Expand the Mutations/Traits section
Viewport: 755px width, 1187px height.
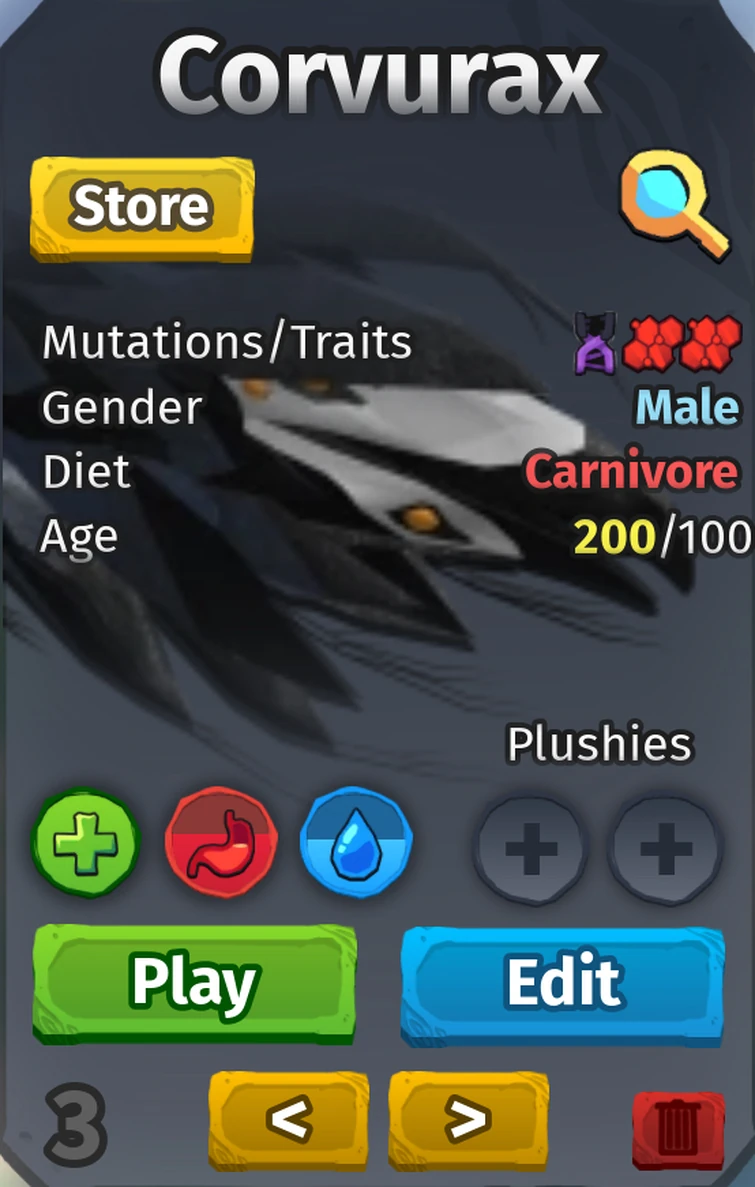226,342
